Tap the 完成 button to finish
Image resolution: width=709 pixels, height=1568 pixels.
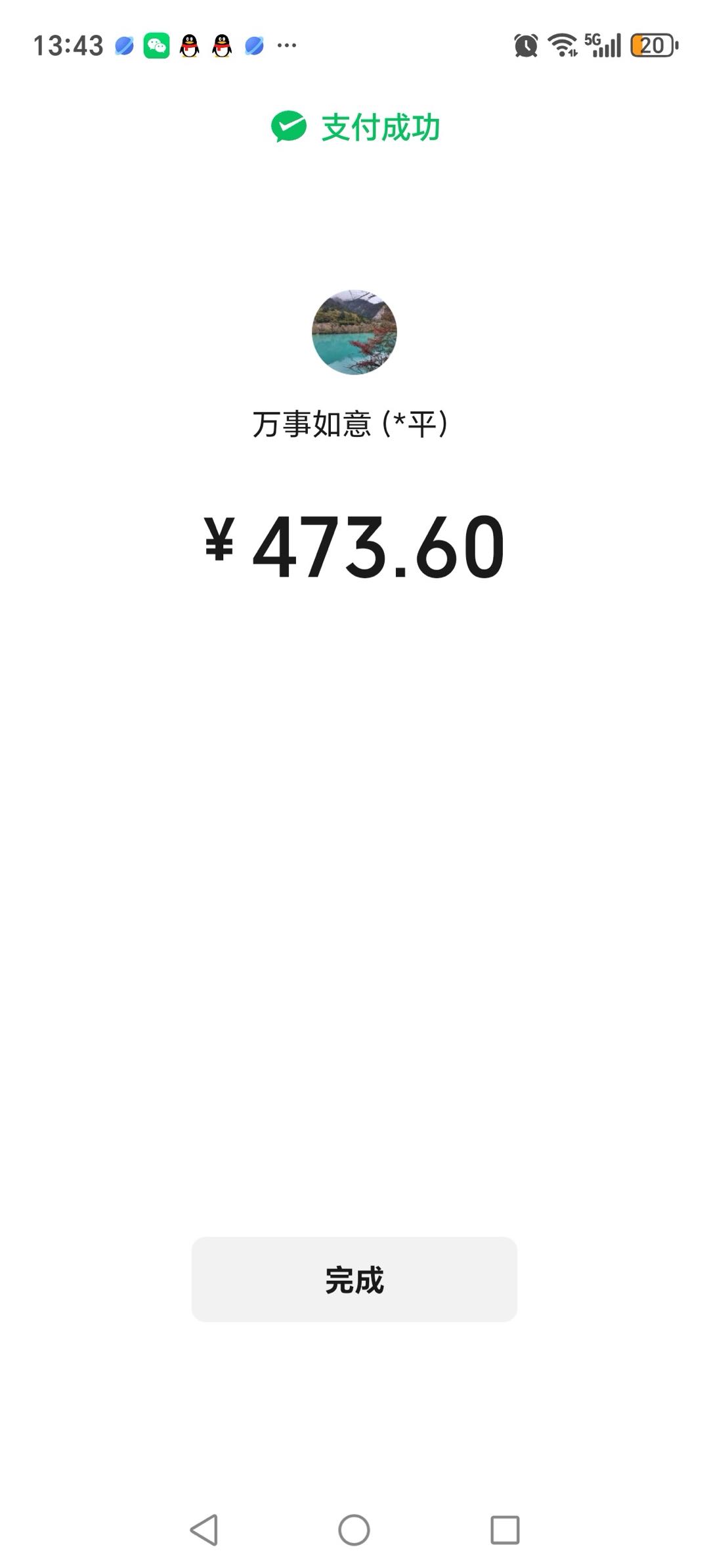coord(354,1279)
